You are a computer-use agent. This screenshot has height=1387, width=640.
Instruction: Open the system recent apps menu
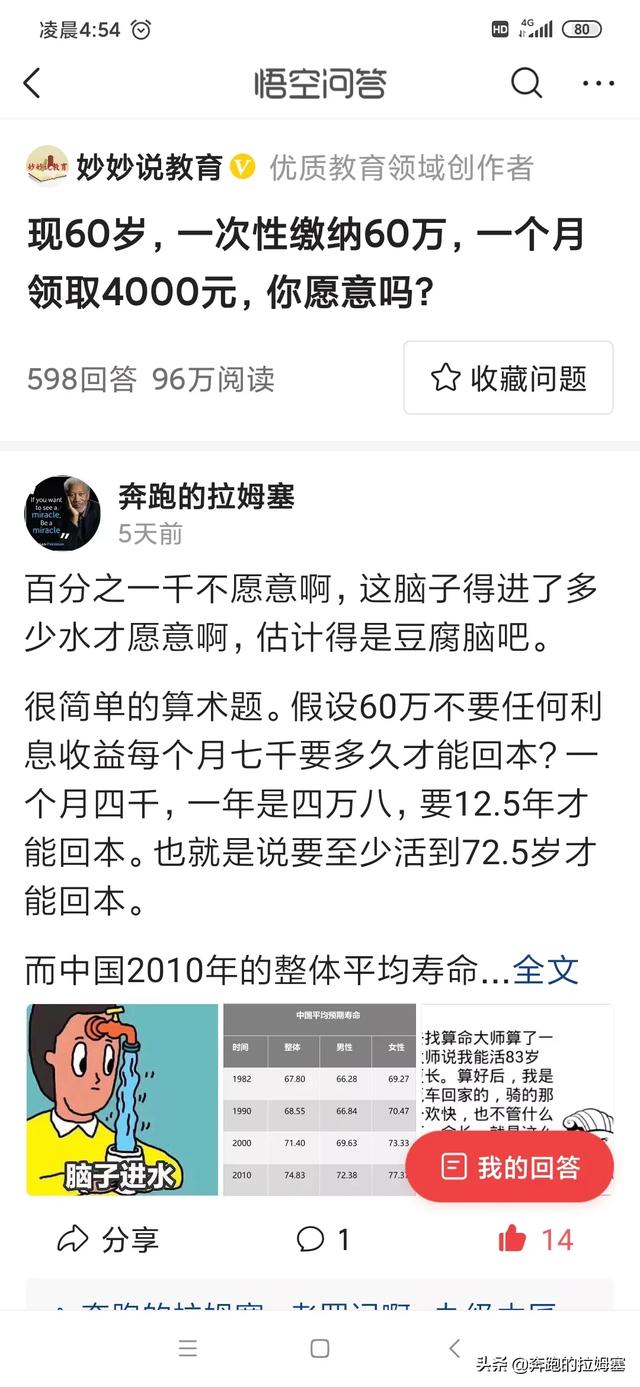pyautogui.click(x=188, y=1348)
